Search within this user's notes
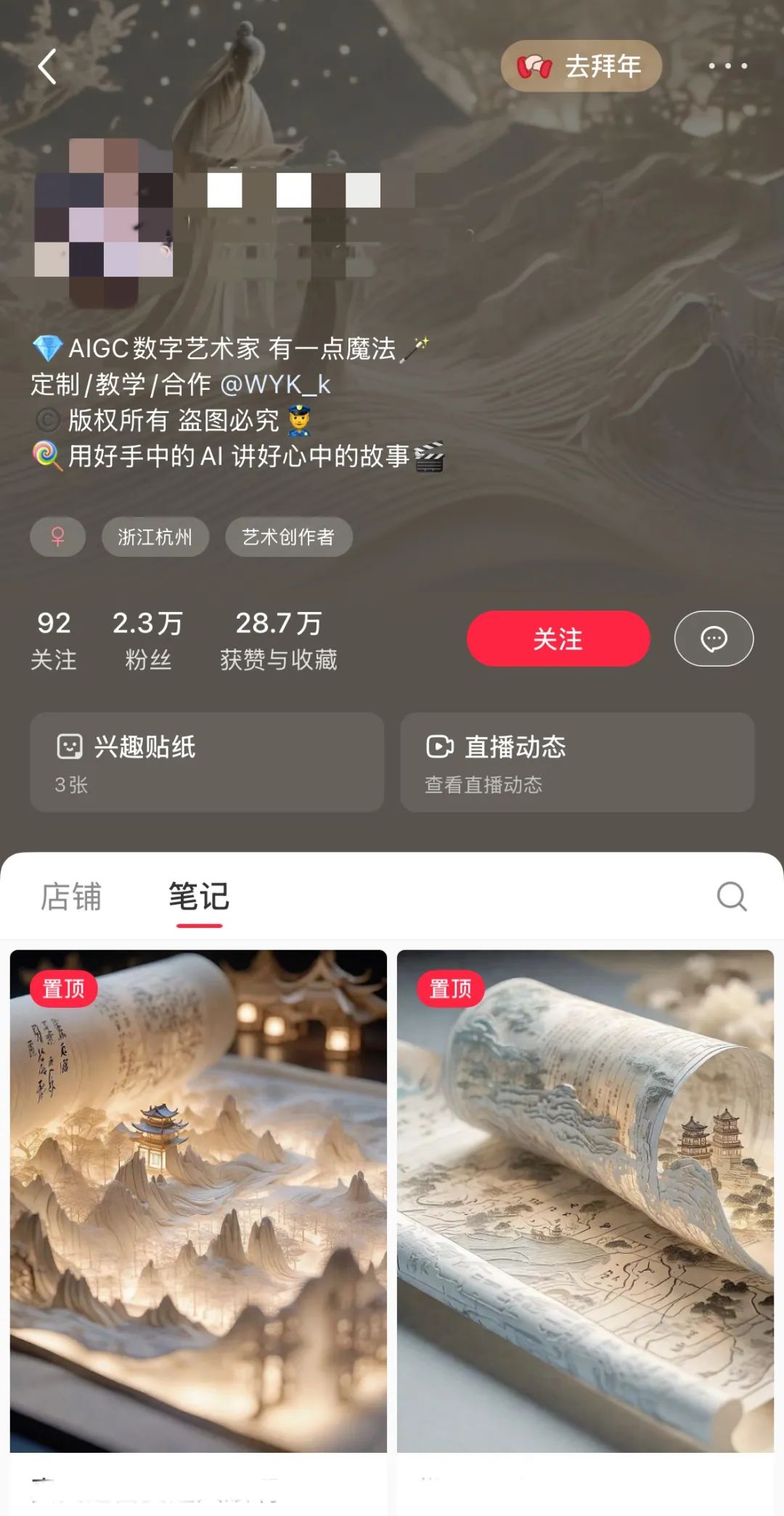The image size is (784, 1516). [731, 897]
